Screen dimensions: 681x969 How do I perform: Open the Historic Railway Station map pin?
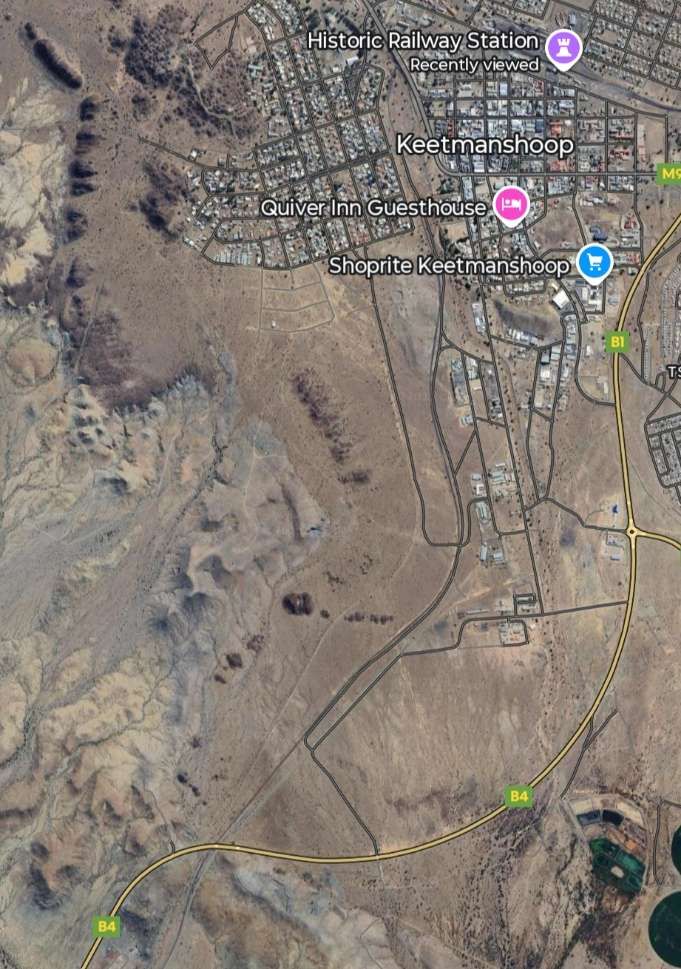[563, 47]
